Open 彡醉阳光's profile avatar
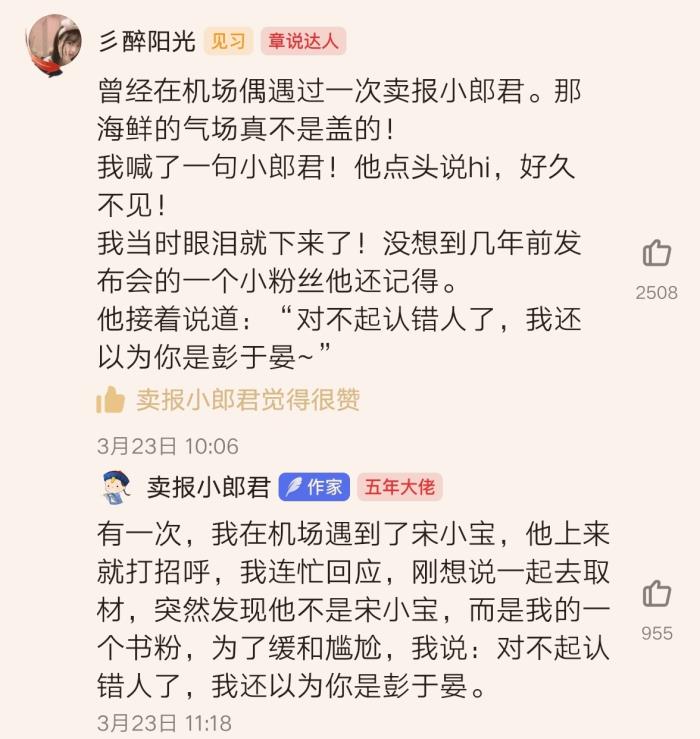This screenshot has height=739, width=700. pos(54,44)
